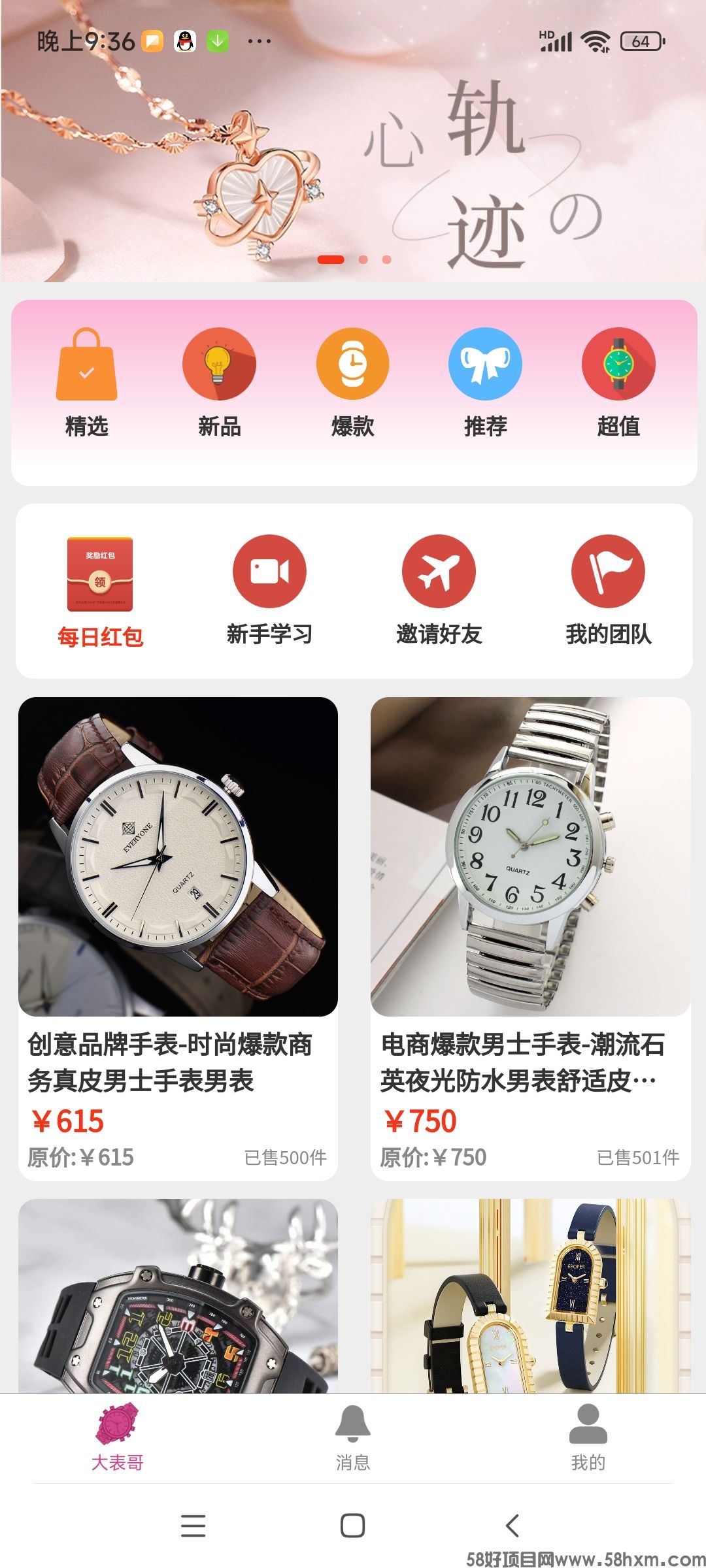Open recent apps from the navigation bar

(193, 1526)
